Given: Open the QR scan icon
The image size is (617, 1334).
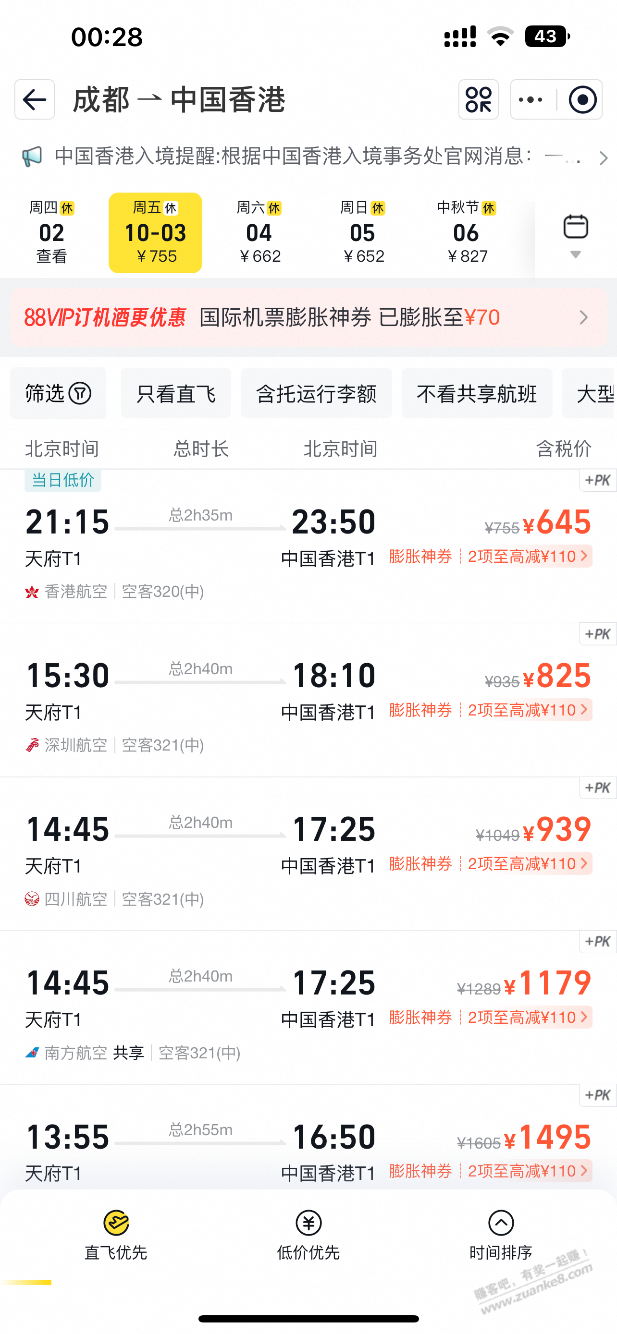Looking at the screenshot, I should point(478,100).
